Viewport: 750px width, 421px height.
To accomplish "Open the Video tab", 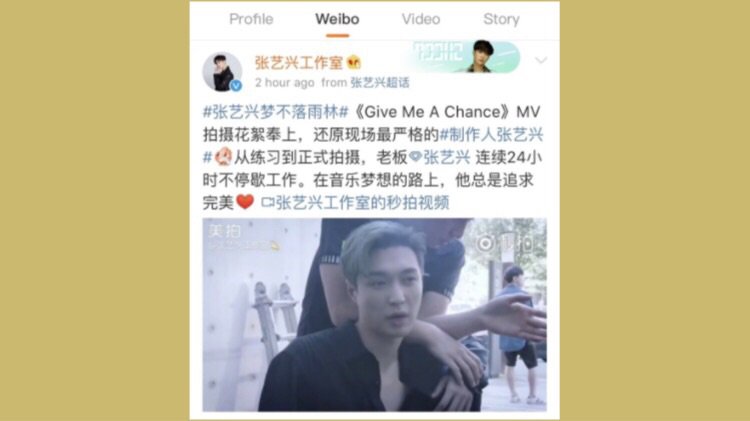I will (420, 19).
